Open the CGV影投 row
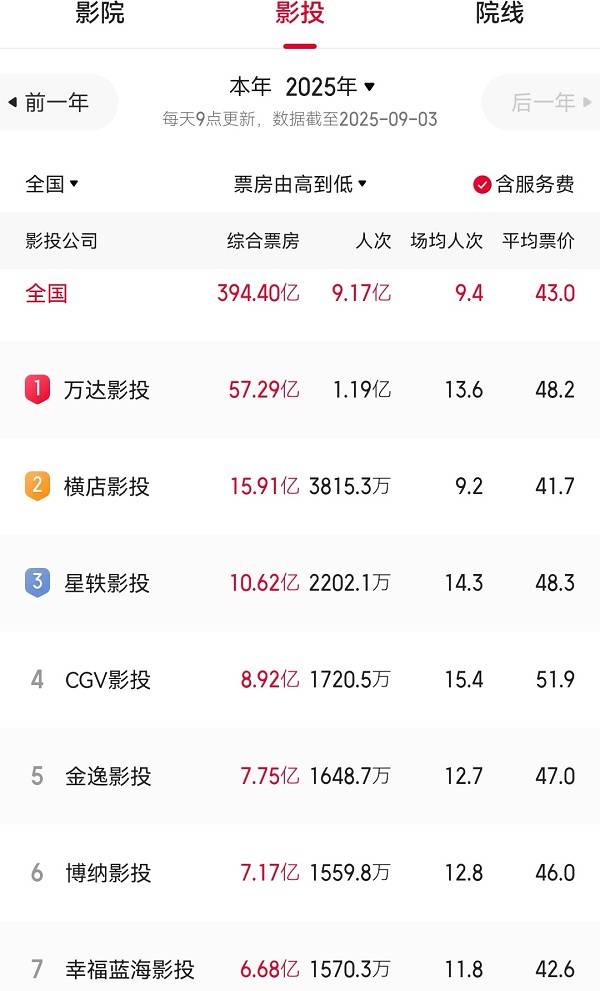600x991 pixels. click(300, 679)
